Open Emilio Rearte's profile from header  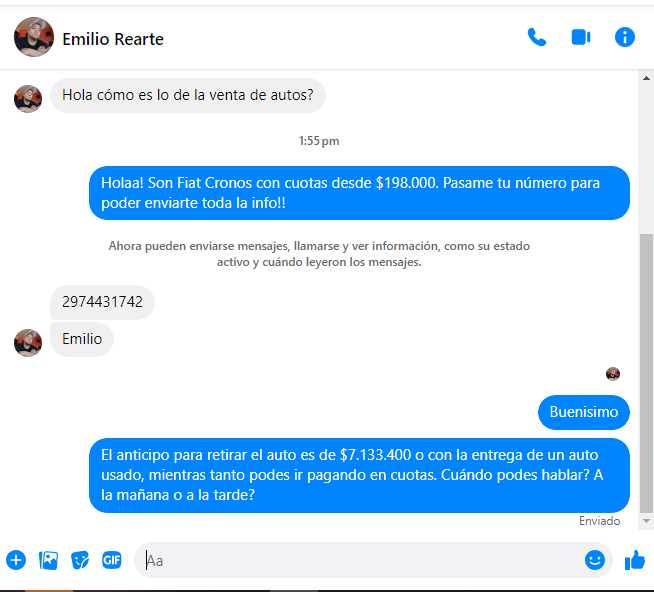(x=112, y=39)
